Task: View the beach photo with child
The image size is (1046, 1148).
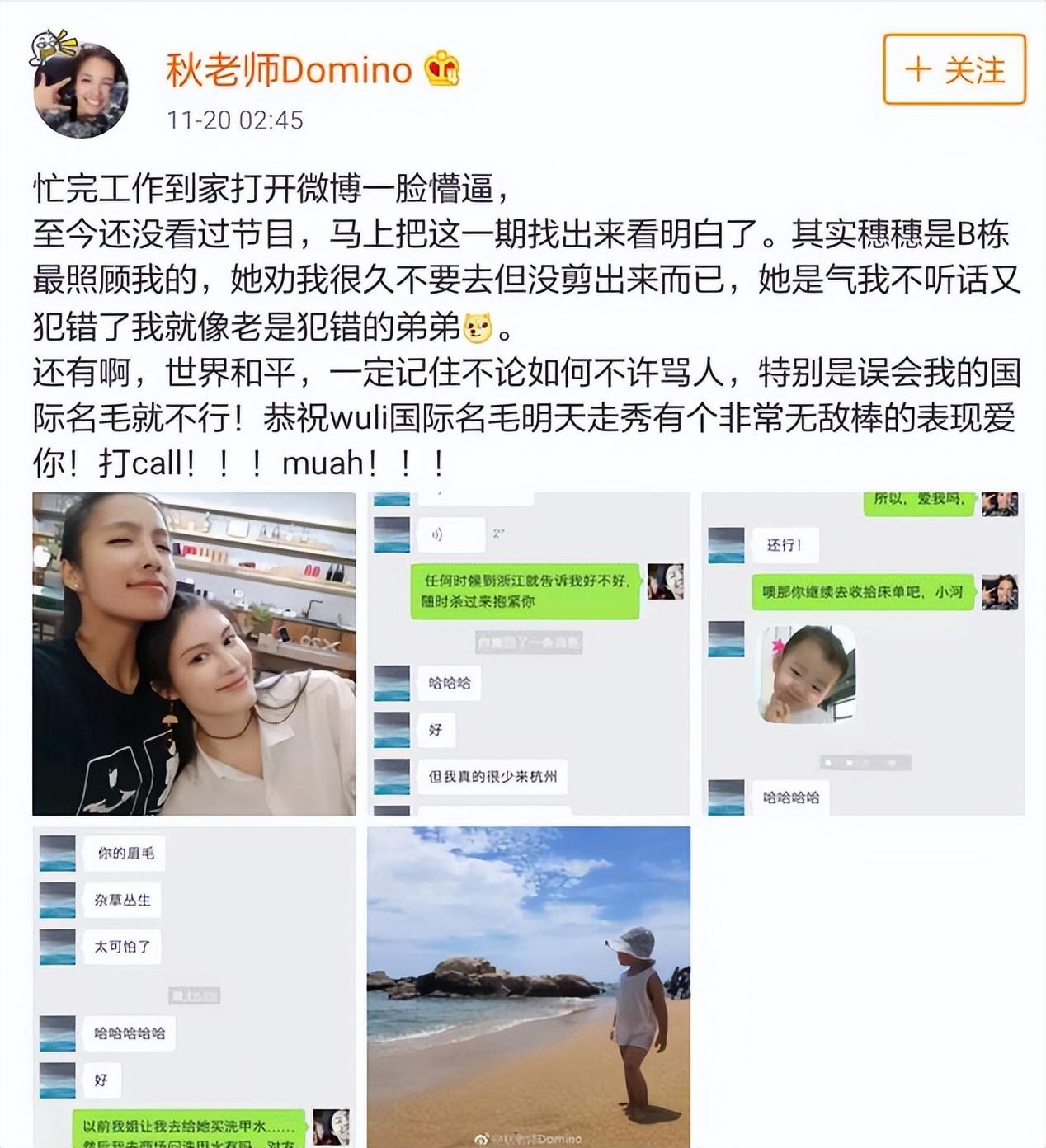Action: [528, 986]
